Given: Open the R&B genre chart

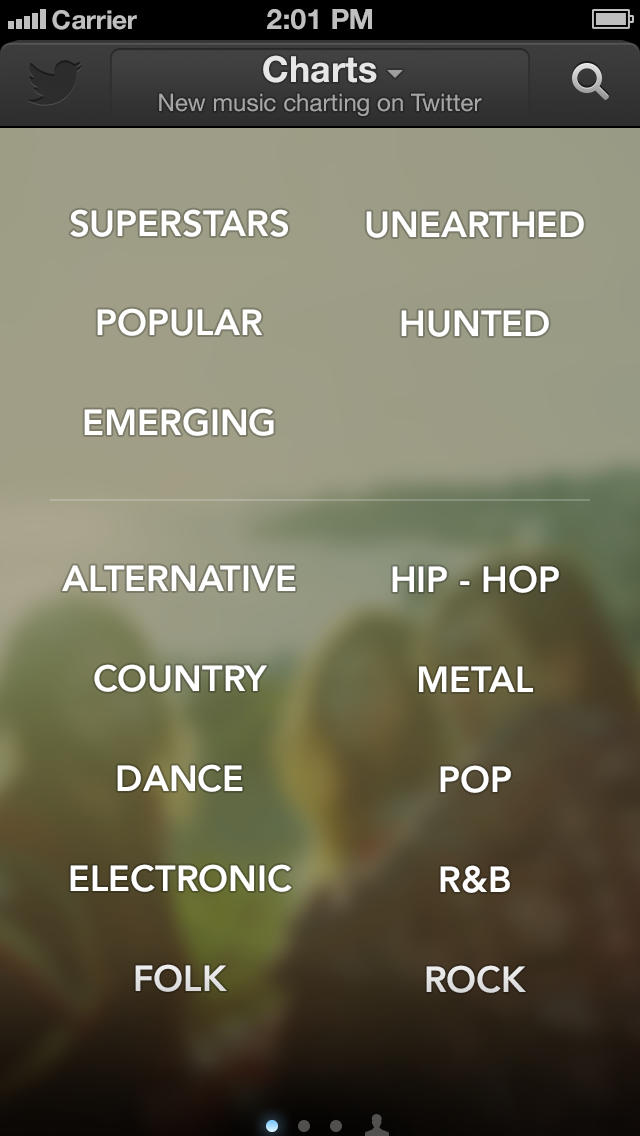Looking at the screenshot, I should pyautogui.click(x=475, y=880).
